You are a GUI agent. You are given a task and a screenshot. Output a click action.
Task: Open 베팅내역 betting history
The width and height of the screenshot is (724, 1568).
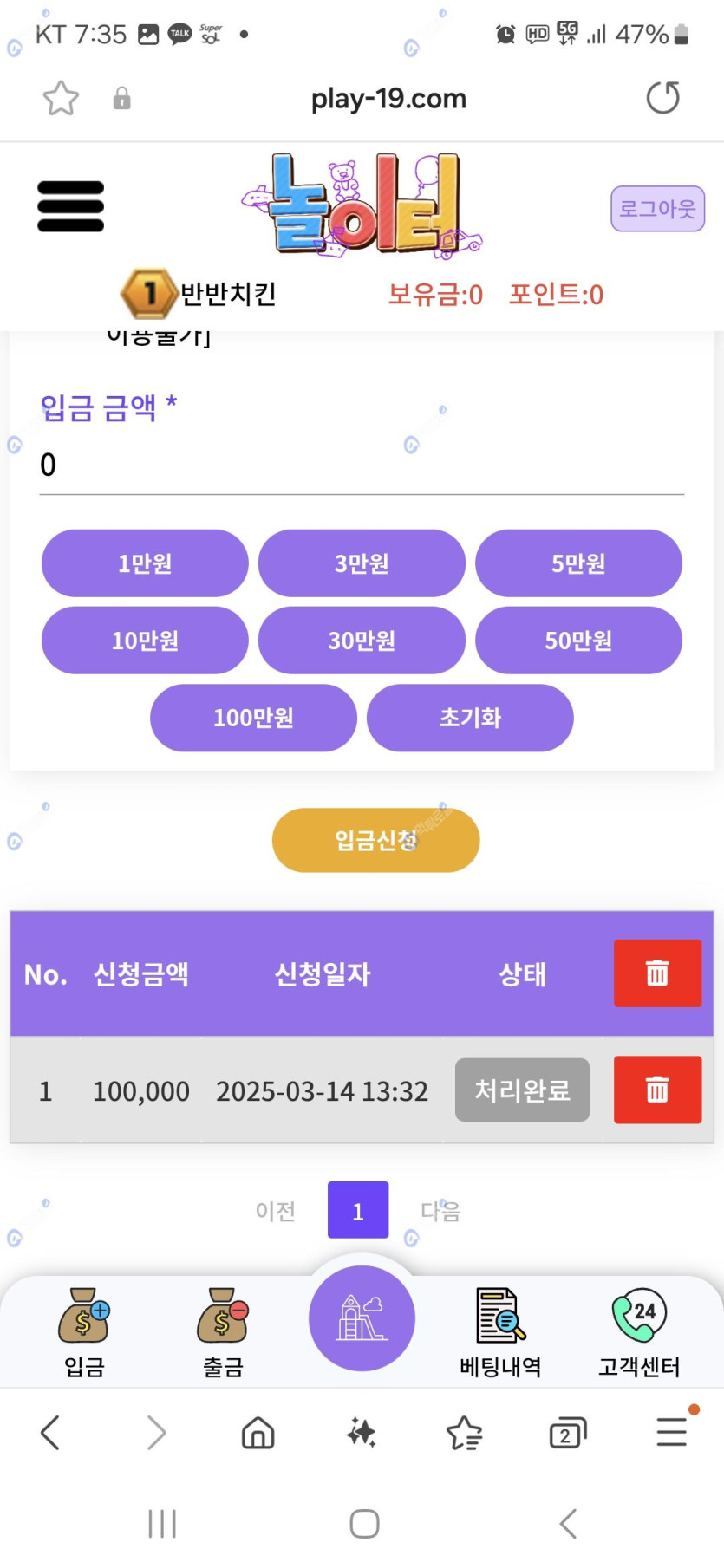(500, 1334)
